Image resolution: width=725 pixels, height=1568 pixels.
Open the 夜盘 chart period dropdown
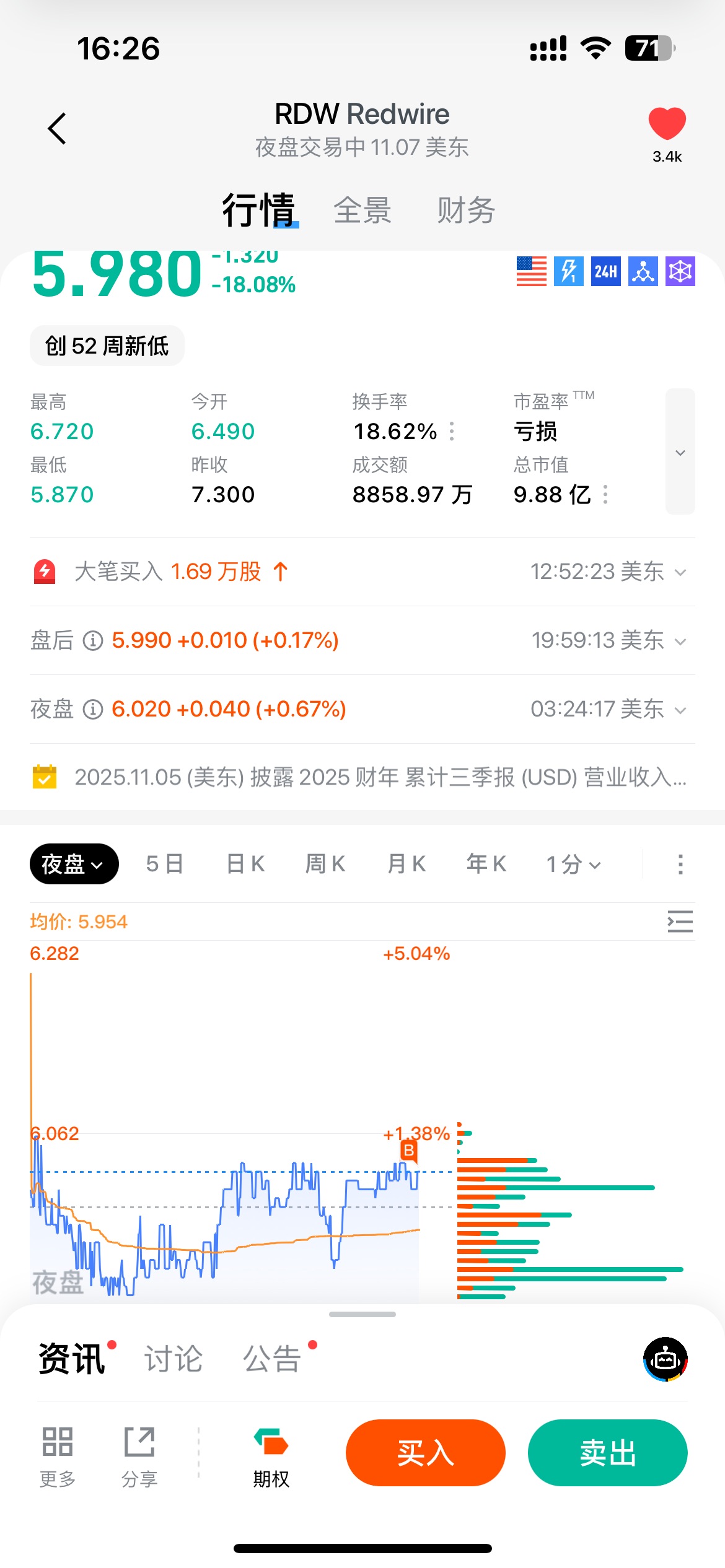click(74, 864)
